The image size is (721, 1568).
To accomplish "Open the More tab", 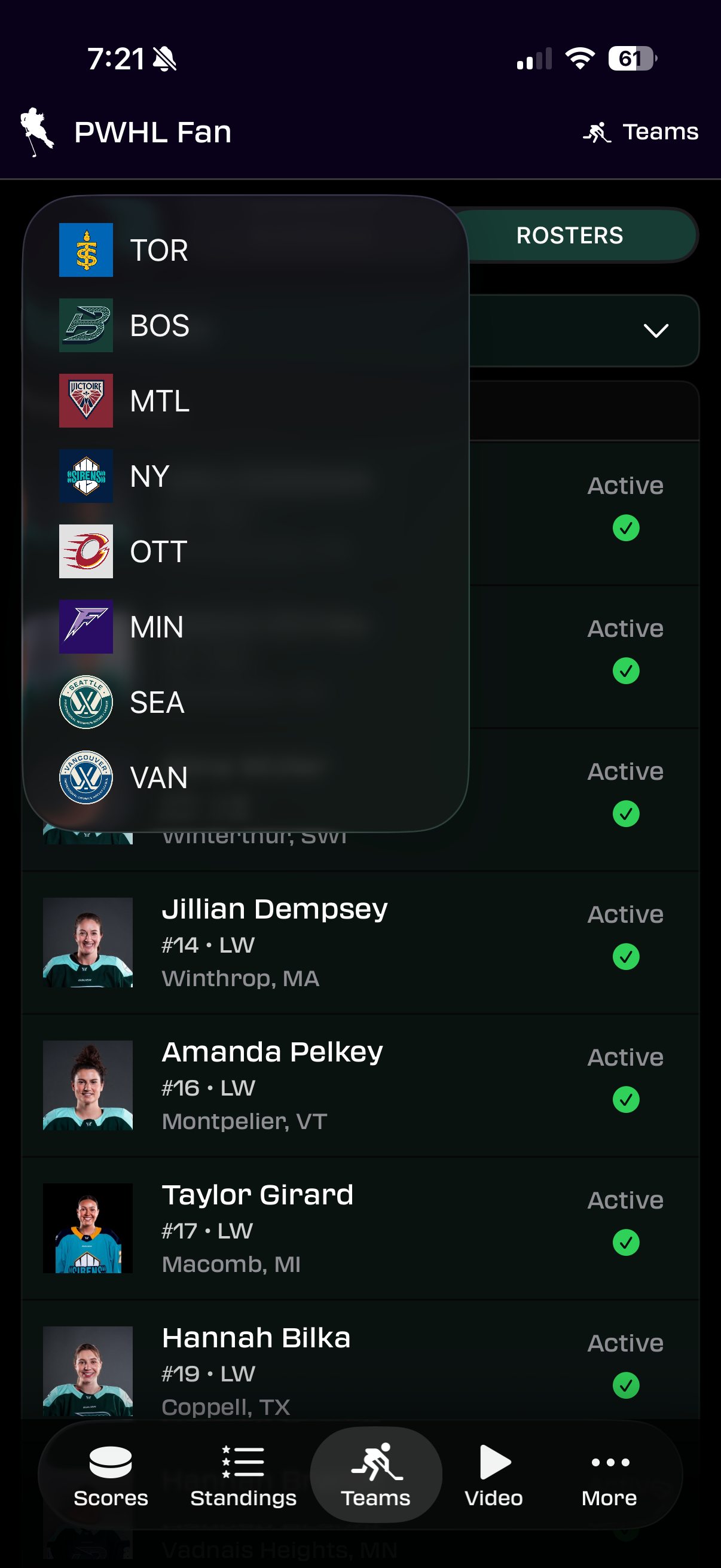I will (609, 1475).
